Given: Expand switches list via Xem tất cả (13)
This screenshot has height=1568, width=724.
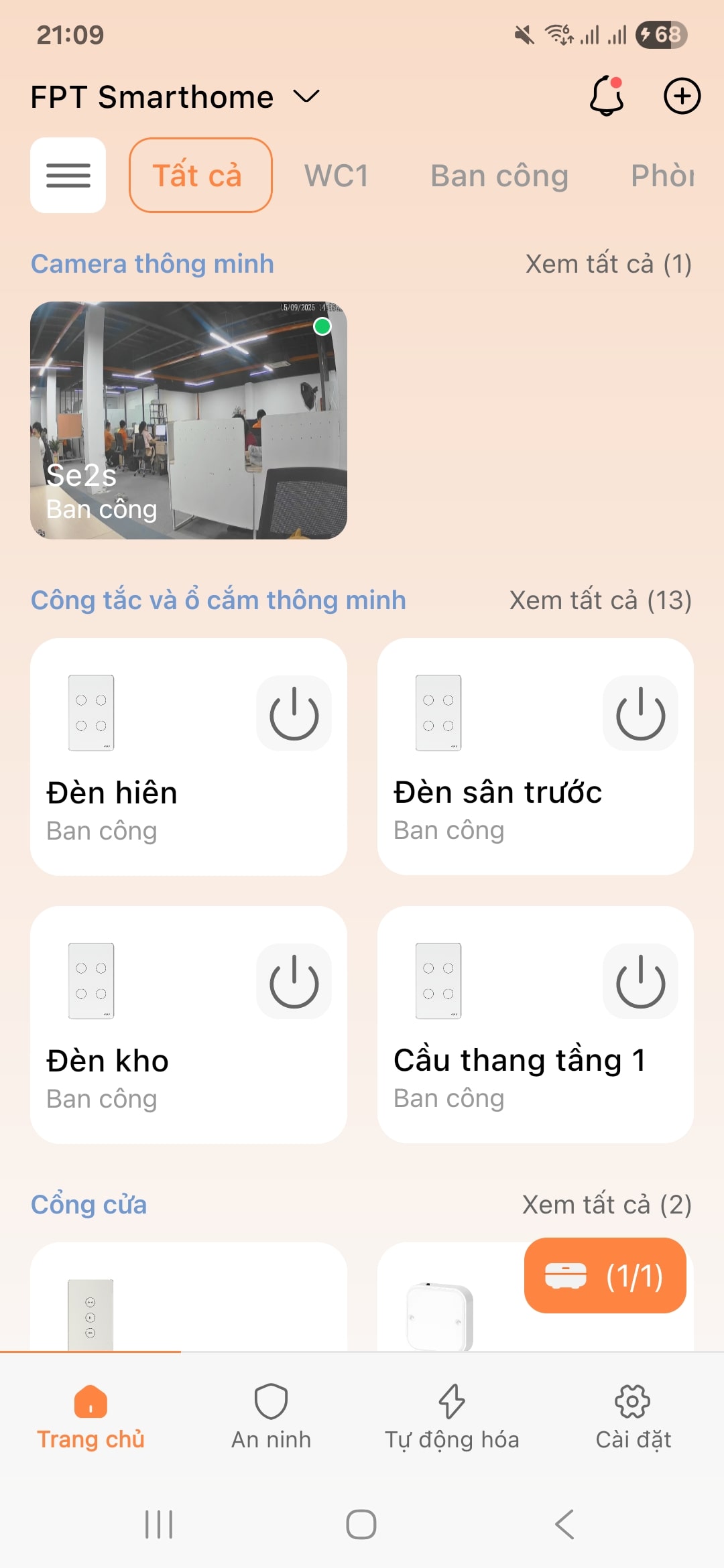Looking at the screenshot, I should pyautogui.click(x=599, y=600).
